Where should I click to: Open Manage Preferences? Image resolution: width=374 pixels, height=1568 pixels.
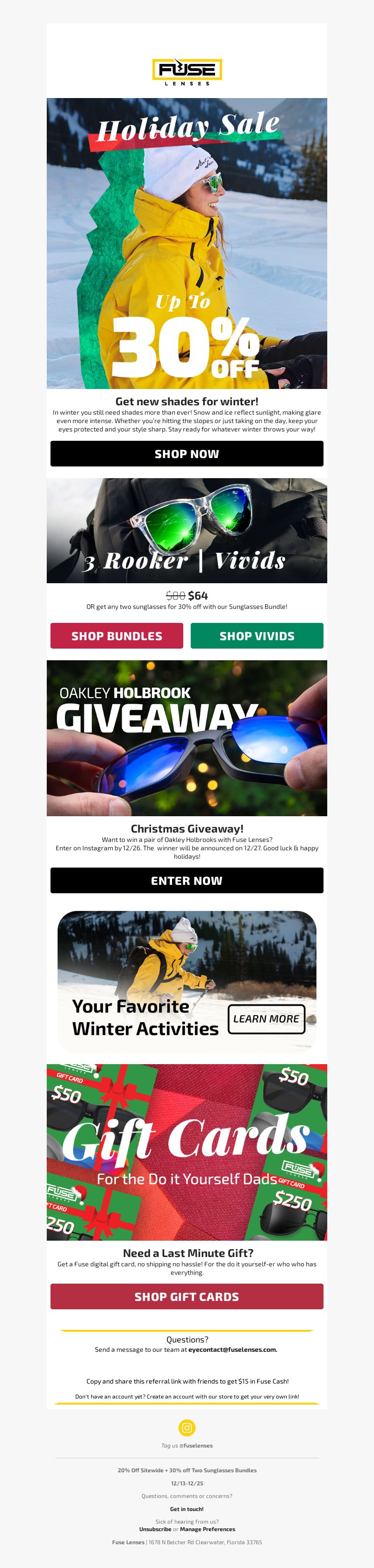(207, 1529)
